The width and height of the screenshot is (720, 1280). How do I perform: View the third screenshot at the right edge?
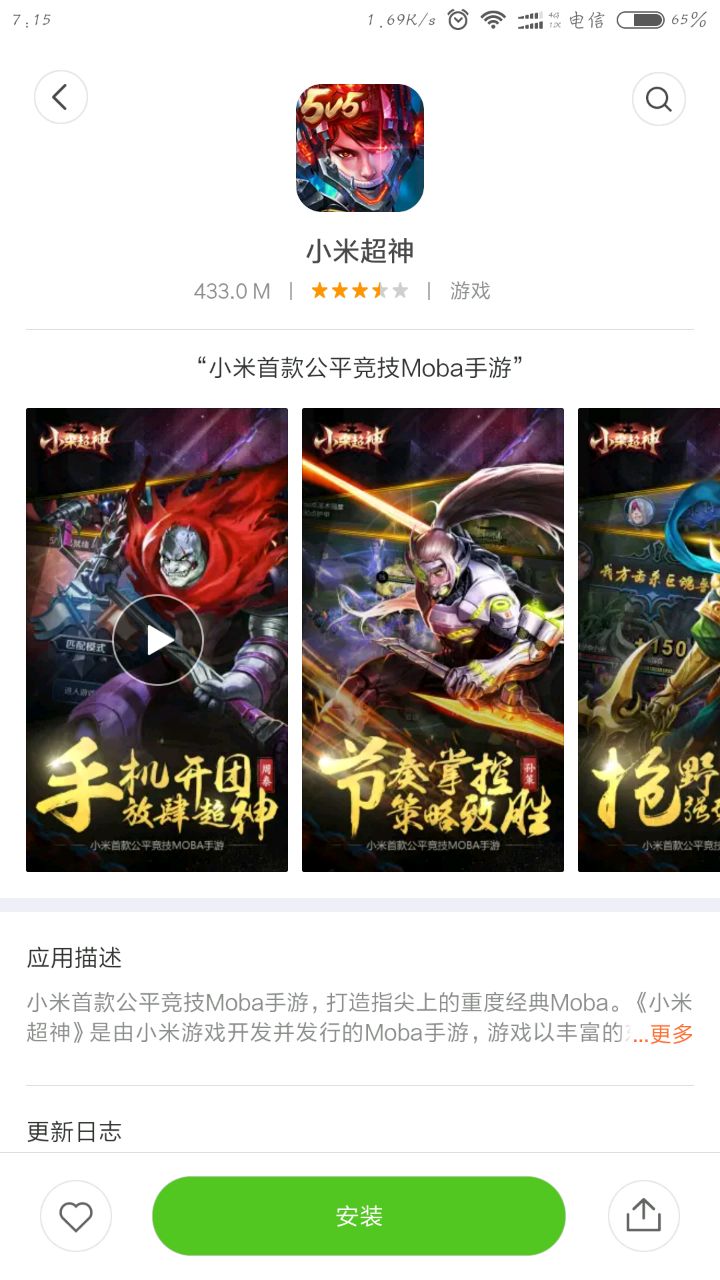point(650,640)
